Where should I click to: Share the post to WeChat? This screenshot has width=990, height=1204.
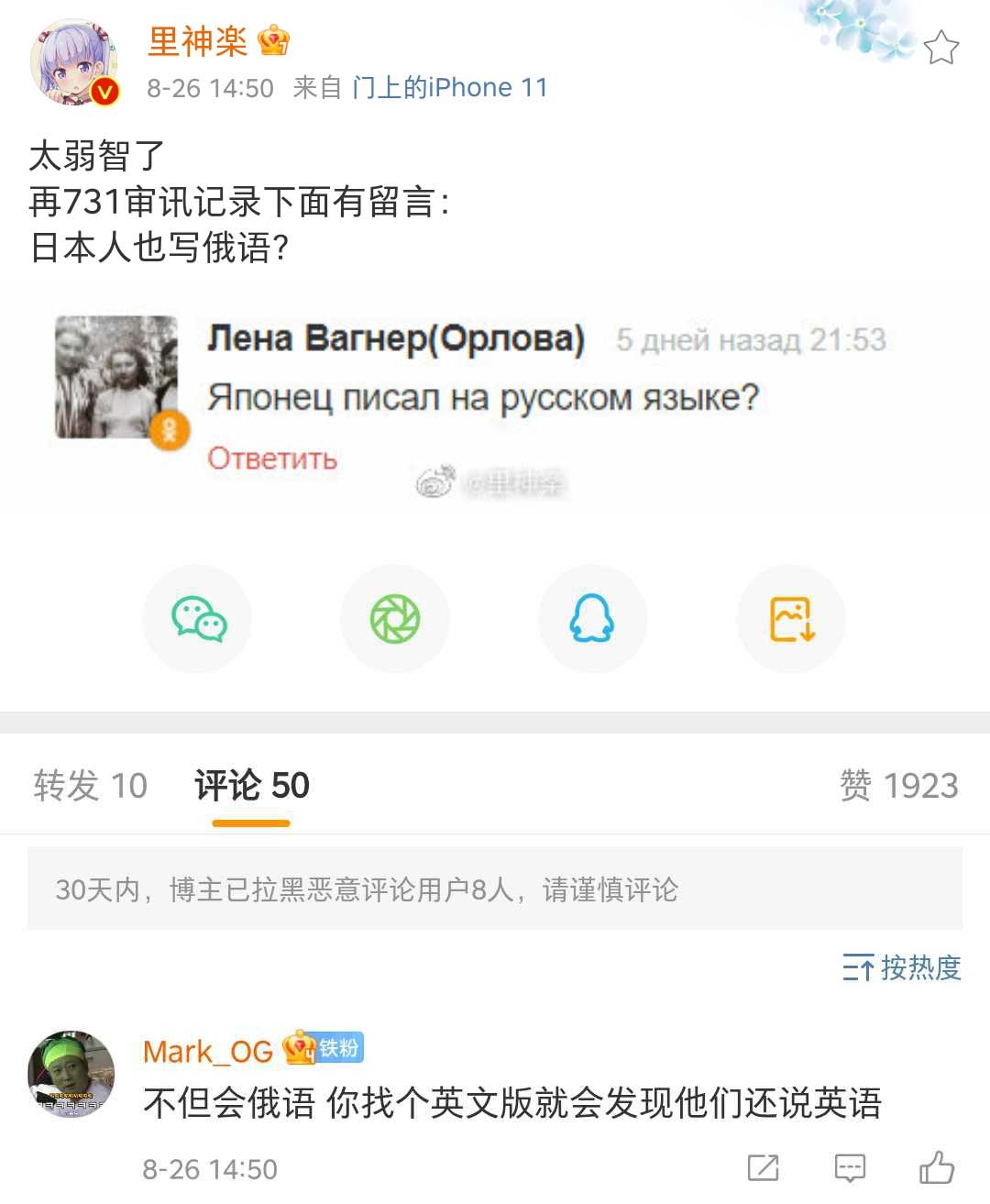point(198,619)
